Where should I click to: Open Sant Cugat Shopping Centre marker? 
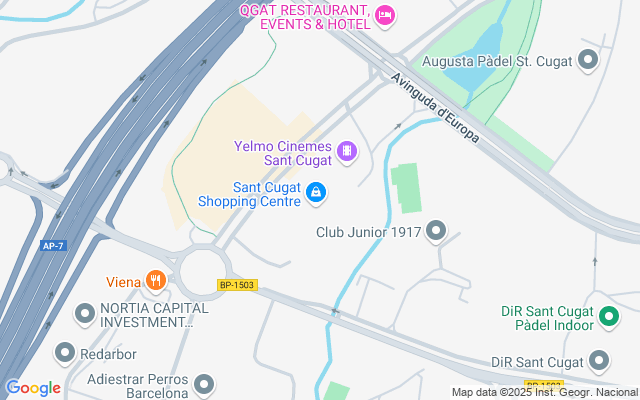tap(316, 193)
